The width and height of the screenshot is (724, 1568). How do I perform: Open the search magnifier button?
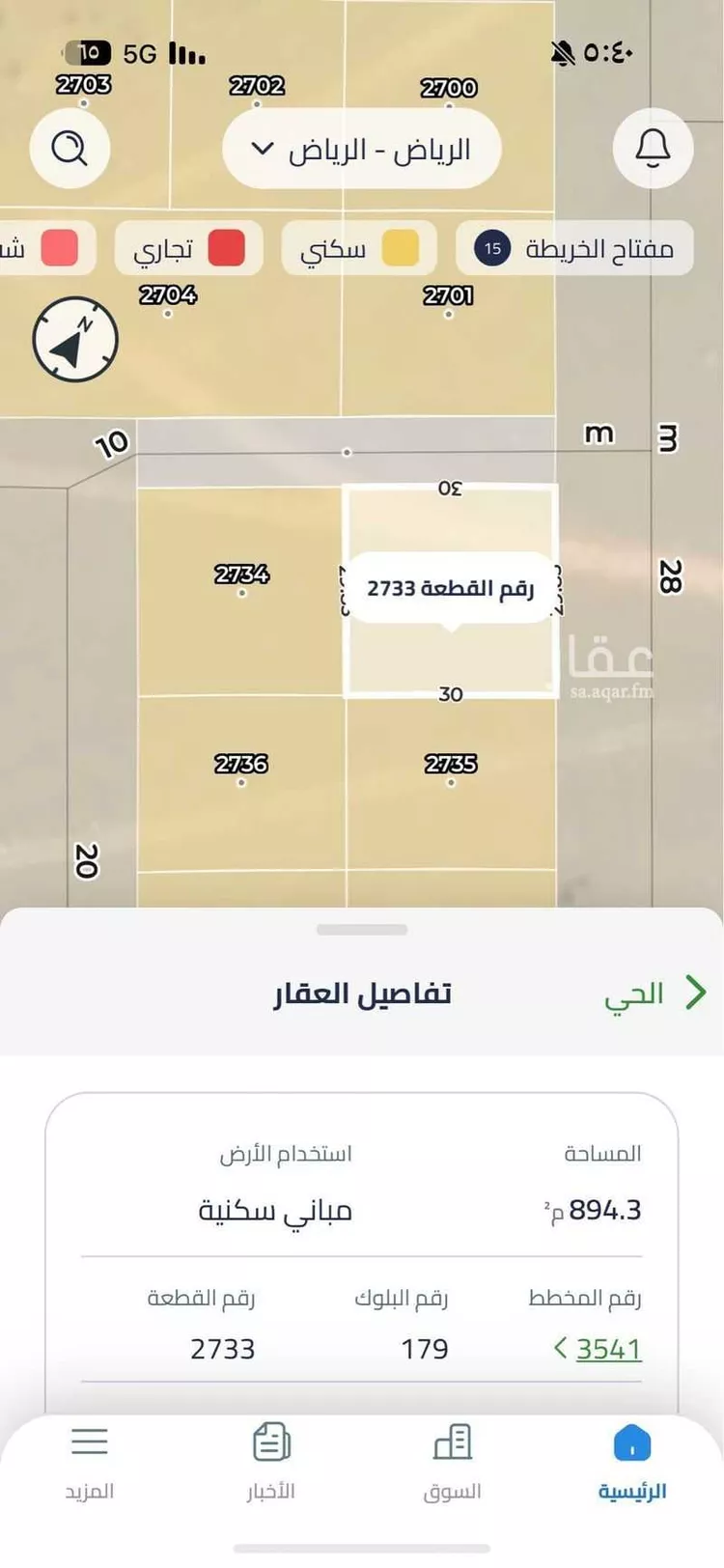click(70, 149)
